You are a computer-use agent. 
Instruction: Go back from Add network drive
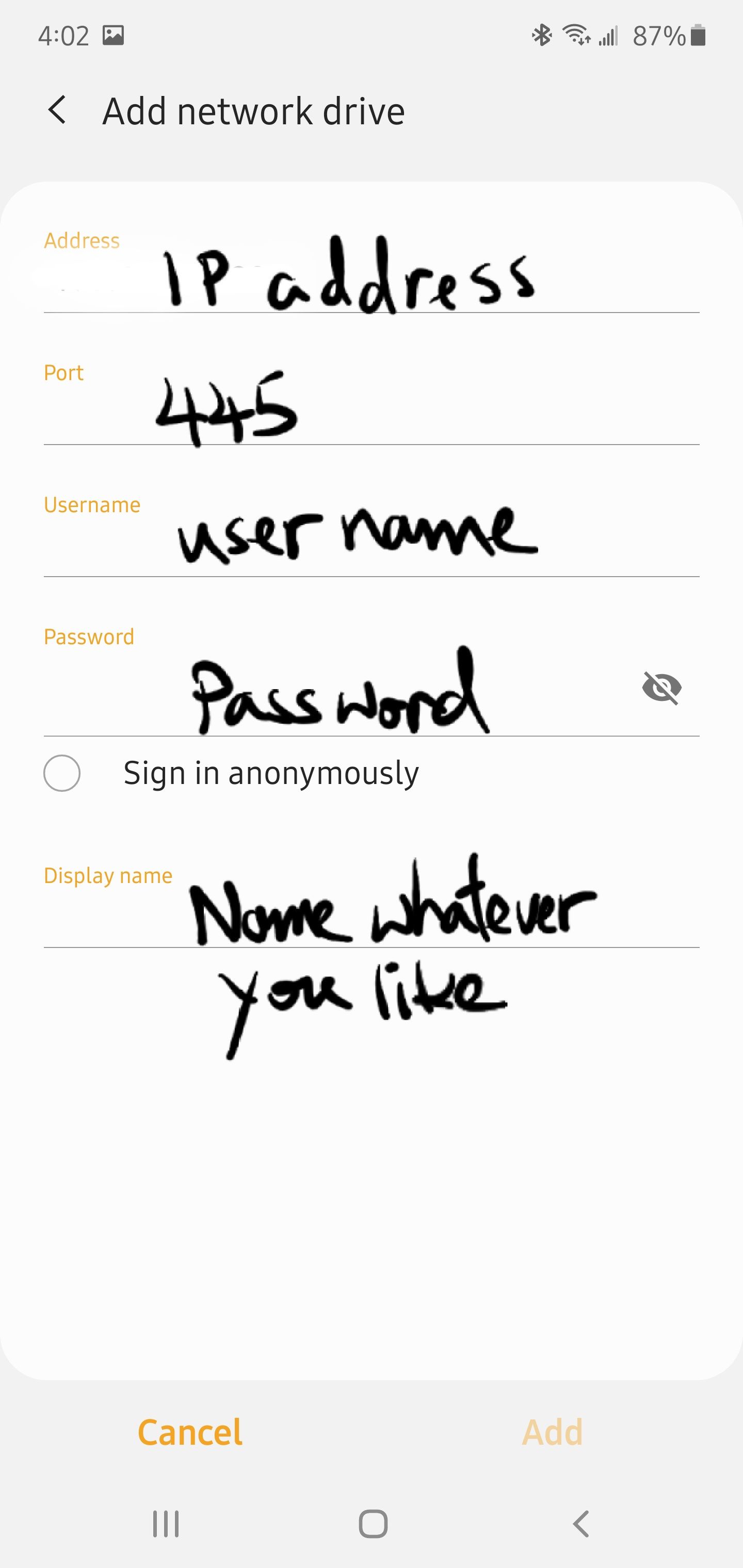pyautogui.click(x=57, y=111)
